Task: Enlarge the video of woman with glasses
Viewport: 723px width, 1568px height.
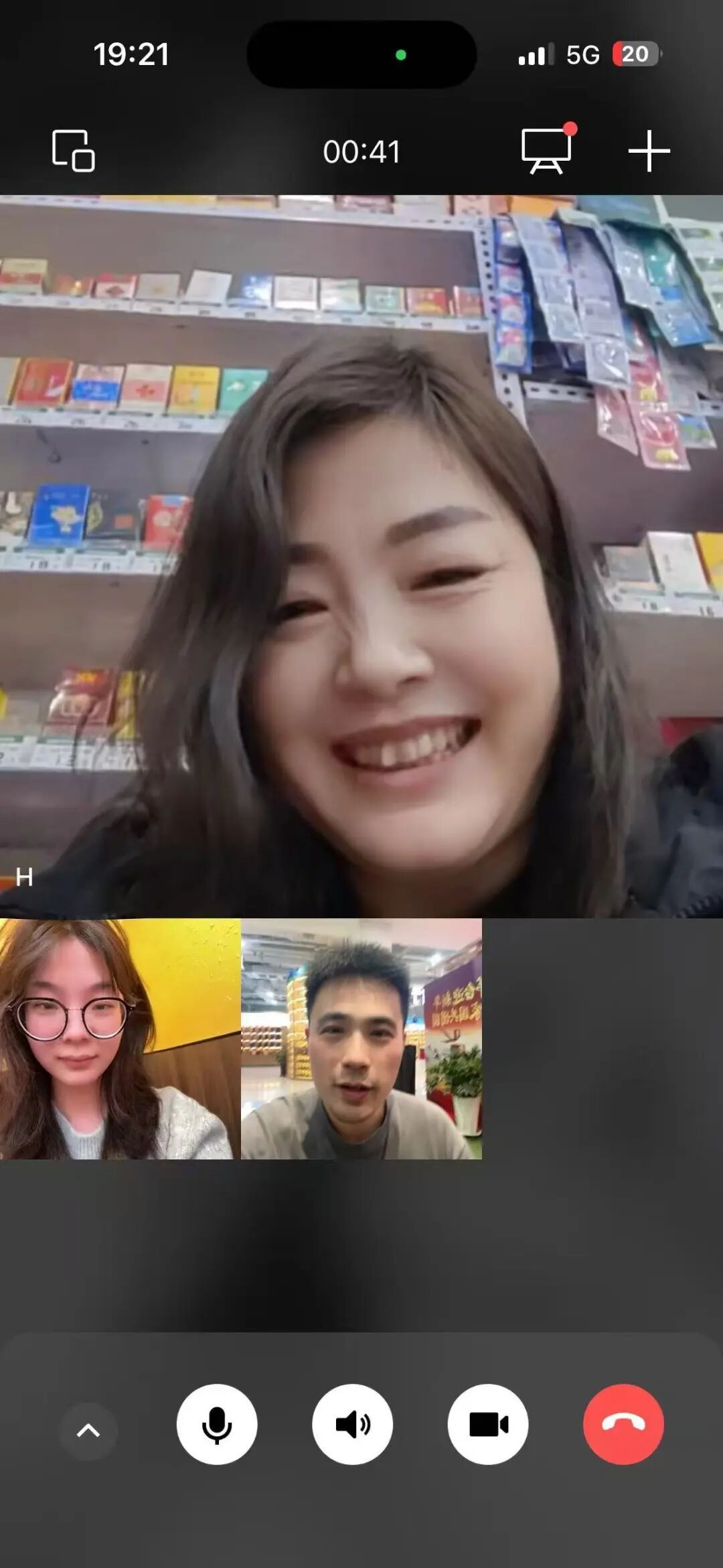Action: 120,1039
